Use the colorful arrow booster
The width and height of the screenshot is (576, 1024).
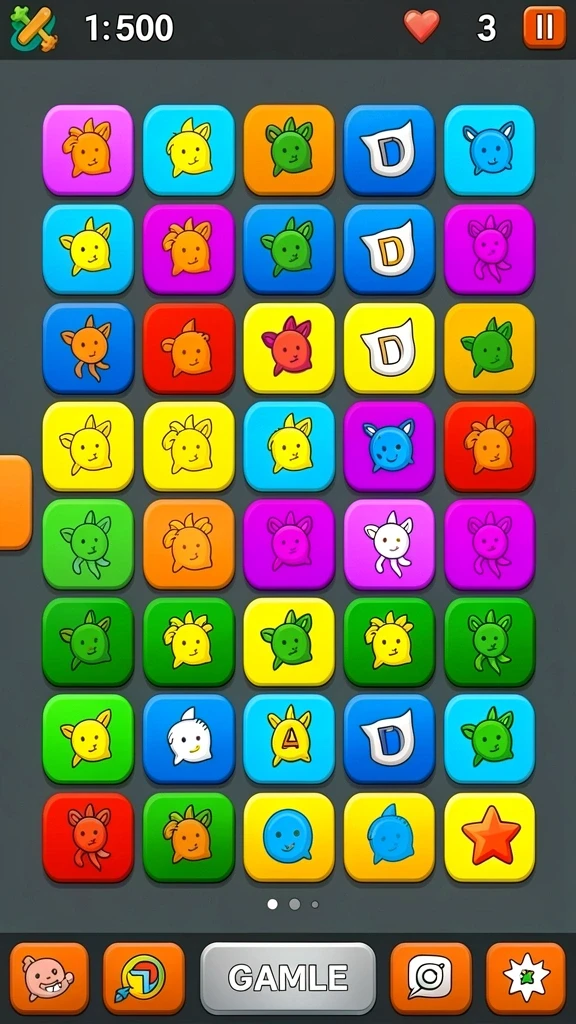click(x=144, y=978)
